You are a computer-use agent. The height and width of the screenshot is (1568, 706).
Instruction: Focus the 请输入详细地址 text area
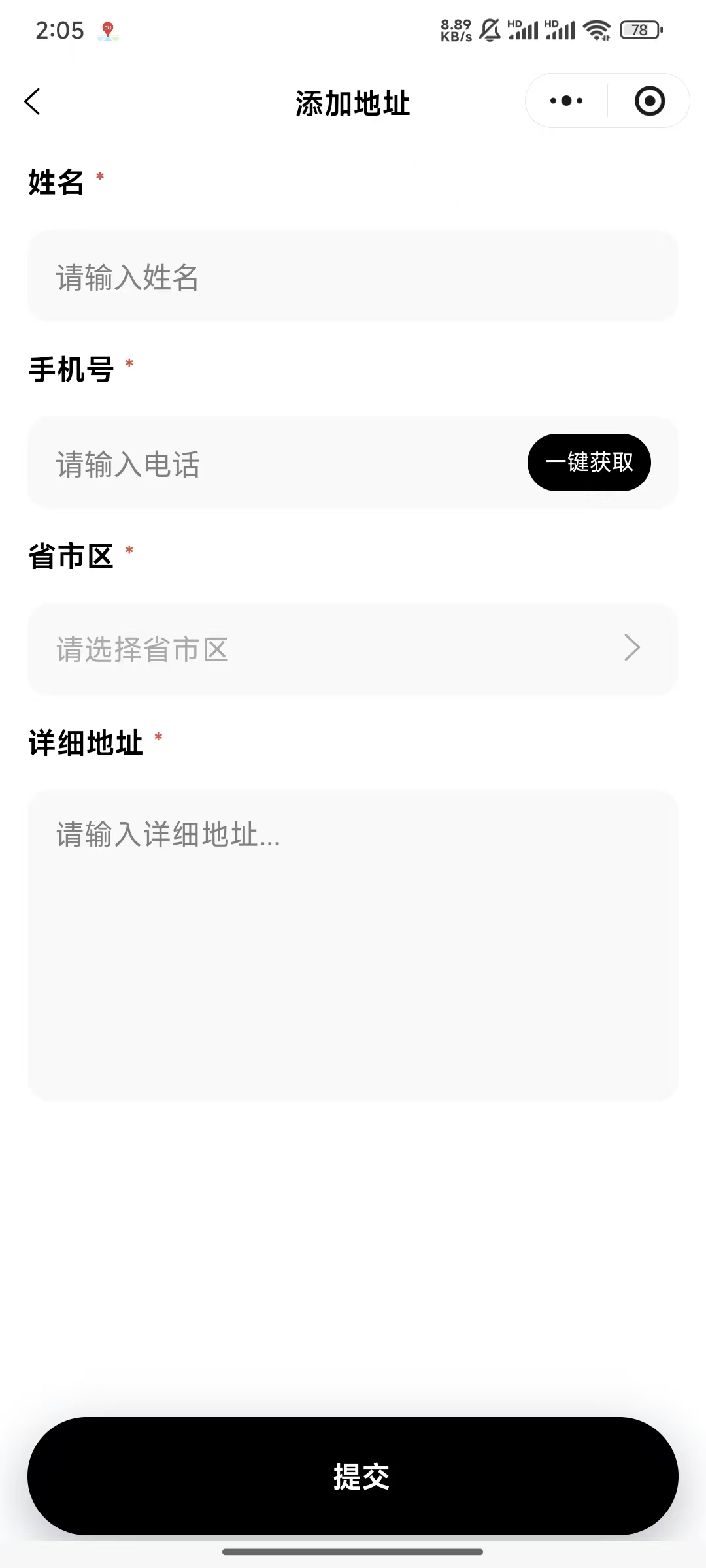tap(353, 944)
